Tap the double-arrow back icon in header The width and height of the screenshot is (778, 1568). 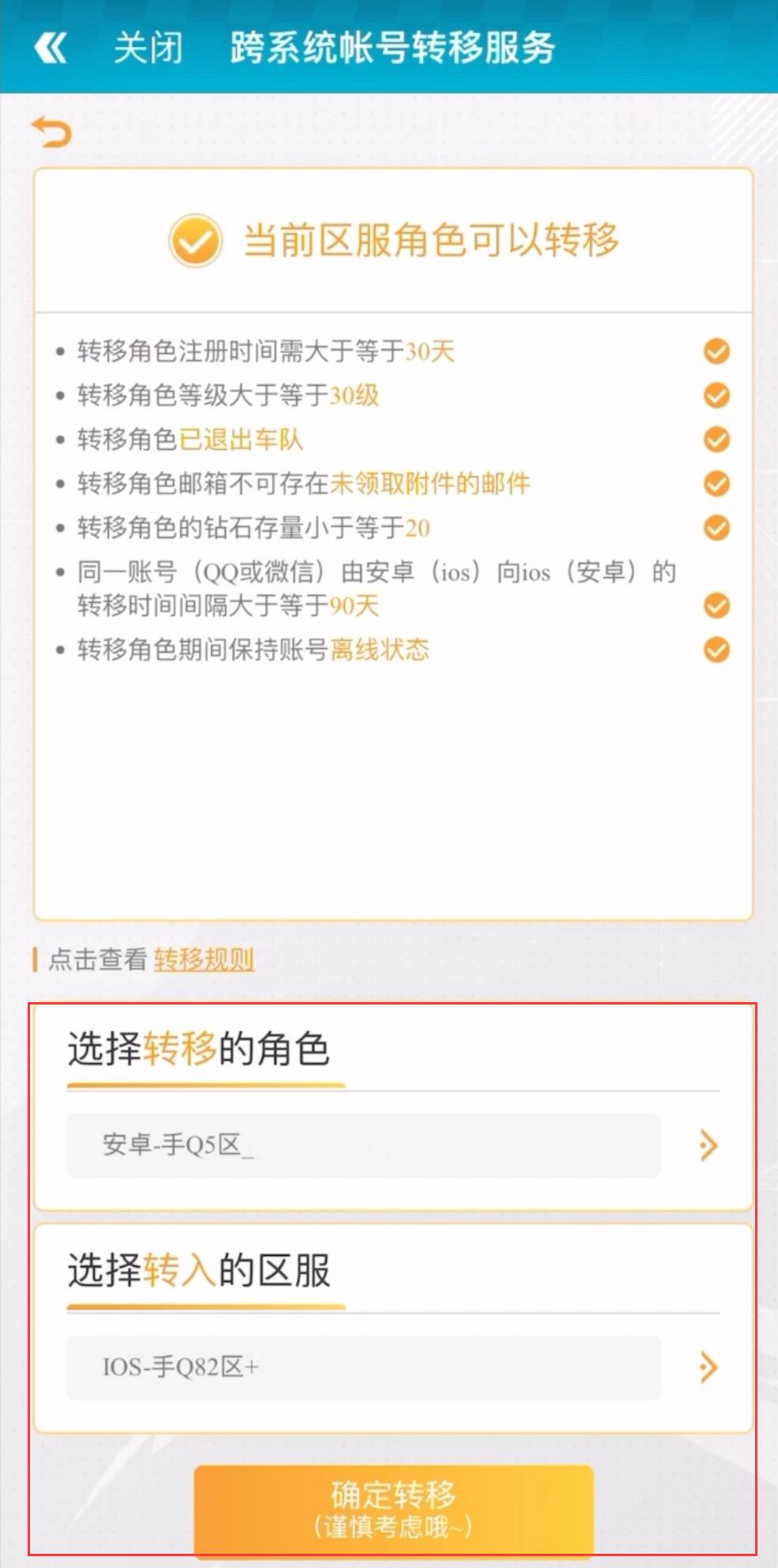point(51,48)
